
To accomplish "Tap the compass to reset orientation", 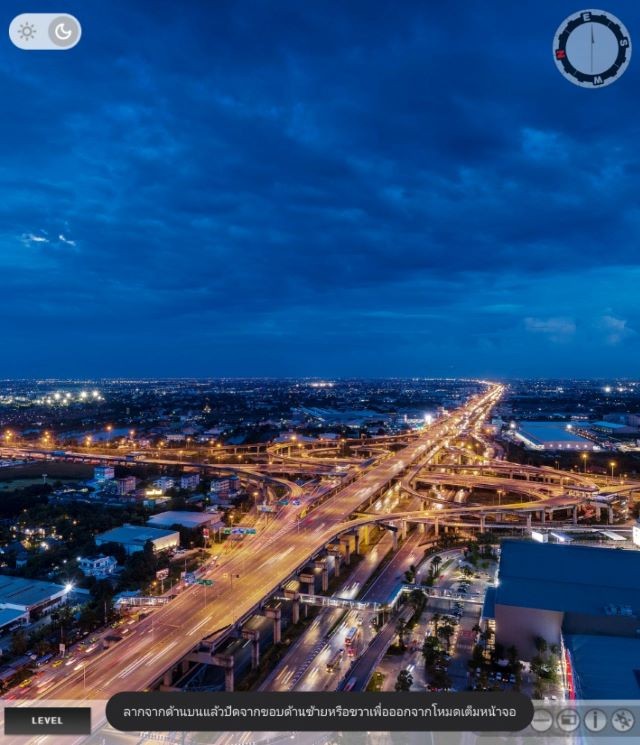I will coord(592,48).
